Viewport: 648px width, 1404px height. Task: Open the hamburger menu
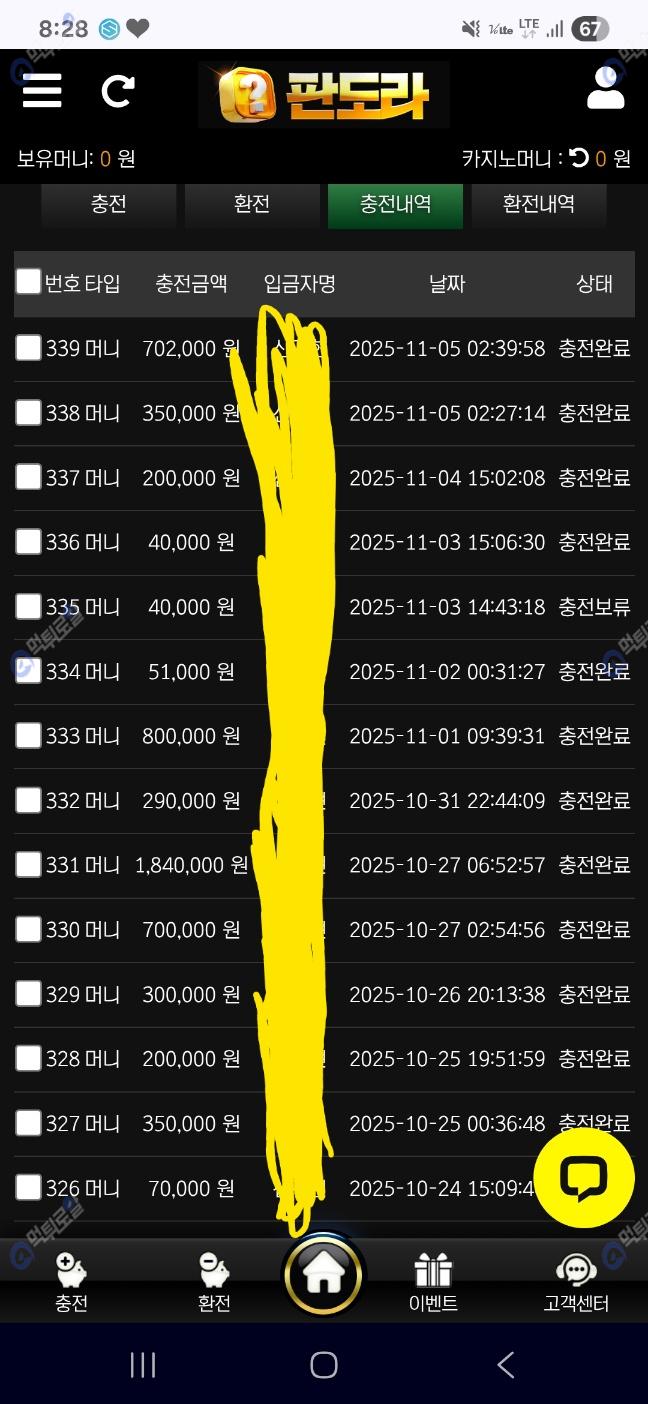click(42, 91)
